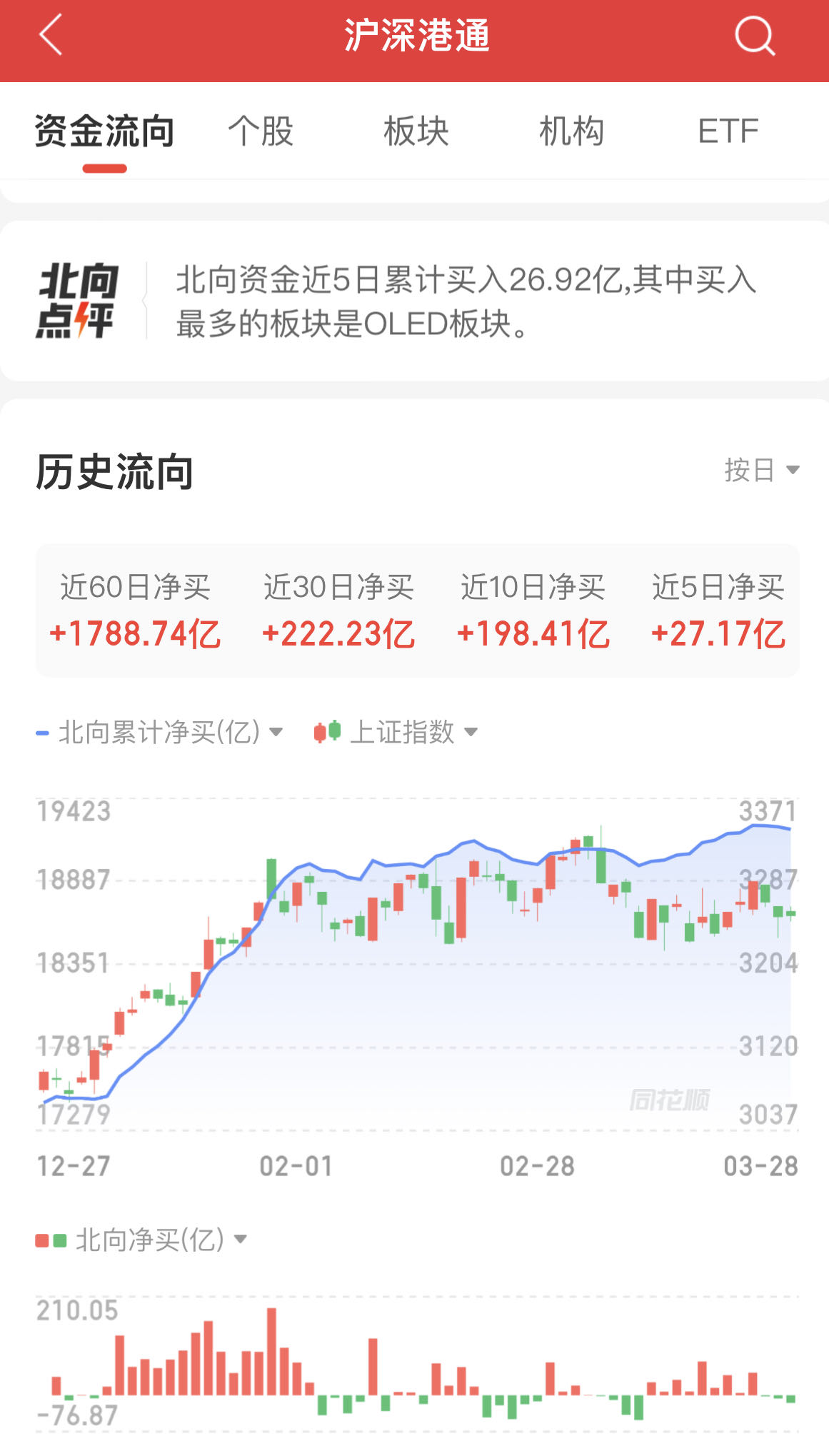829x1456 pixels.
Task: Select the 资金流向 tab
Action: 104,131
